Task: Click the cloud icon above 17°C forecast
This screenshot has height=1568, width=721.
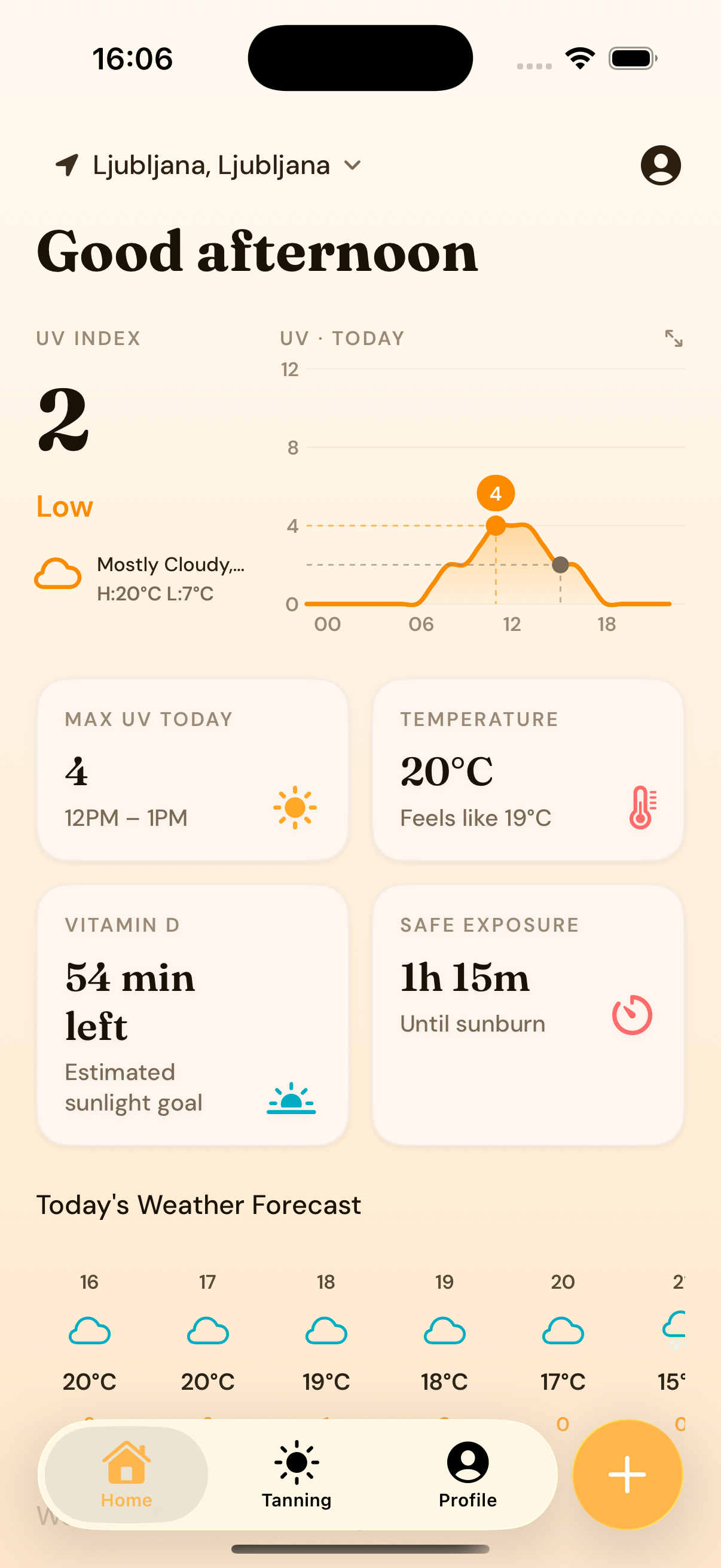Action: coord(563,1331)
